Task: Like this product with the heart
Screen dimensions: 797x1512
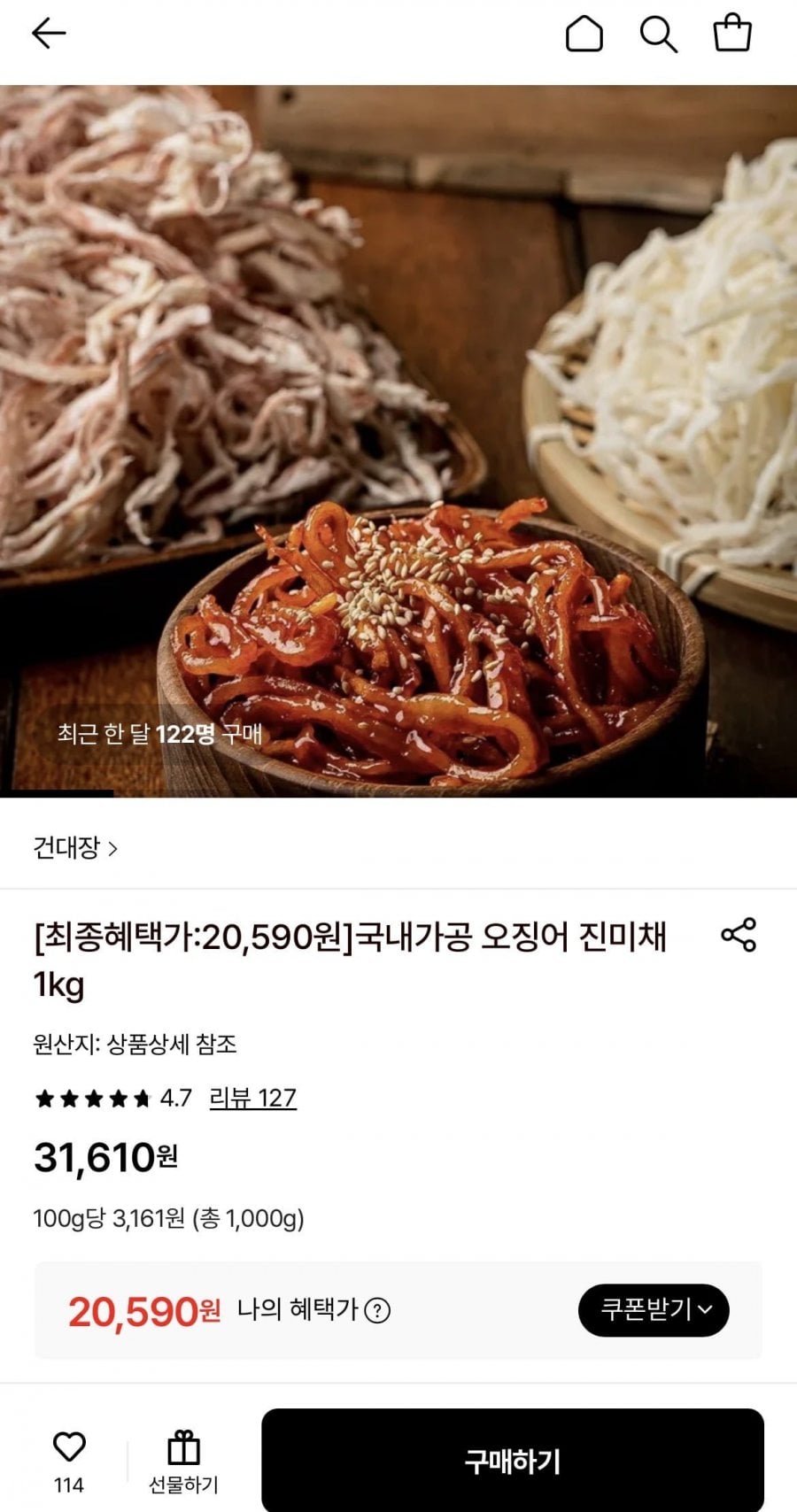Action: pyautogui.click(x=69, y=1447)
